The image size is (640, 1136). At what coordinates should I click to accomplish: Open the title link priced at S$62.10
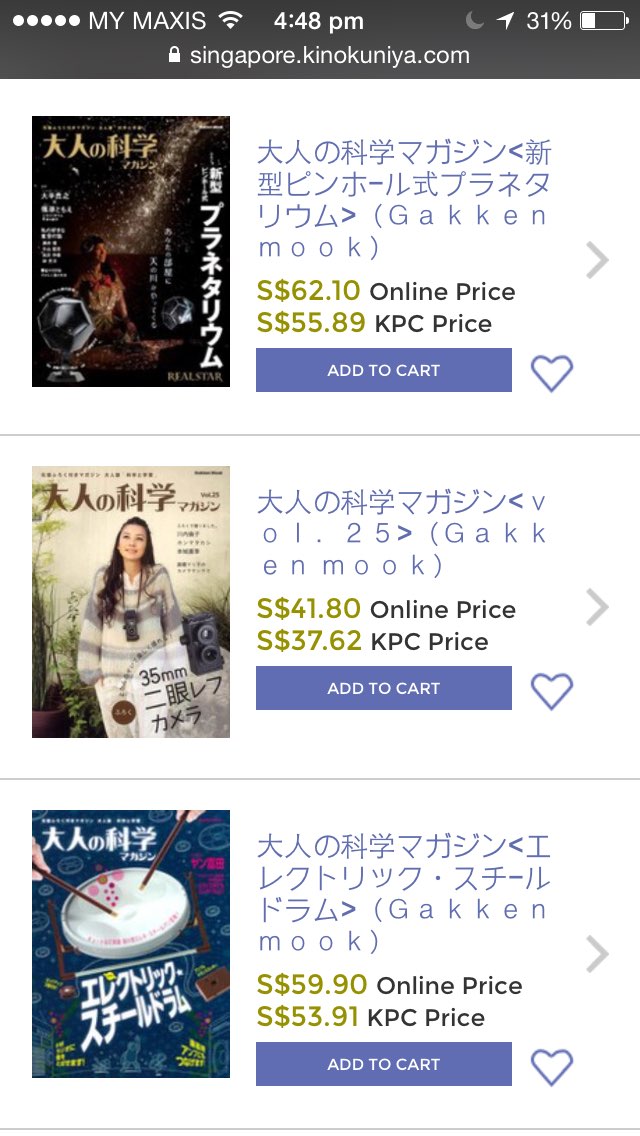tap(404, 199)
